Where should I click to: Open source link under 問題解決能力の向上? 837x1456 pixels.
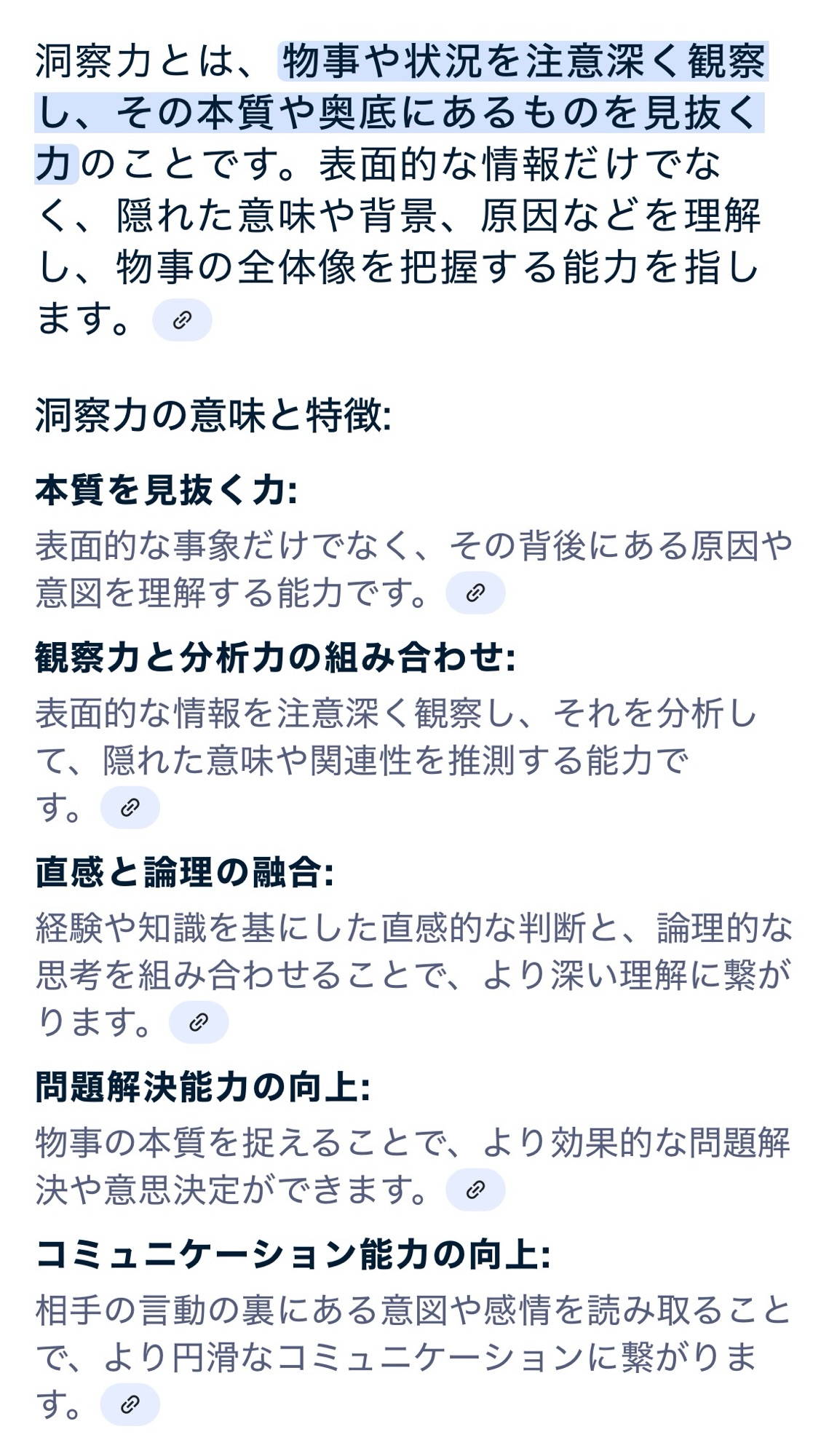(x=475, y=1190)
